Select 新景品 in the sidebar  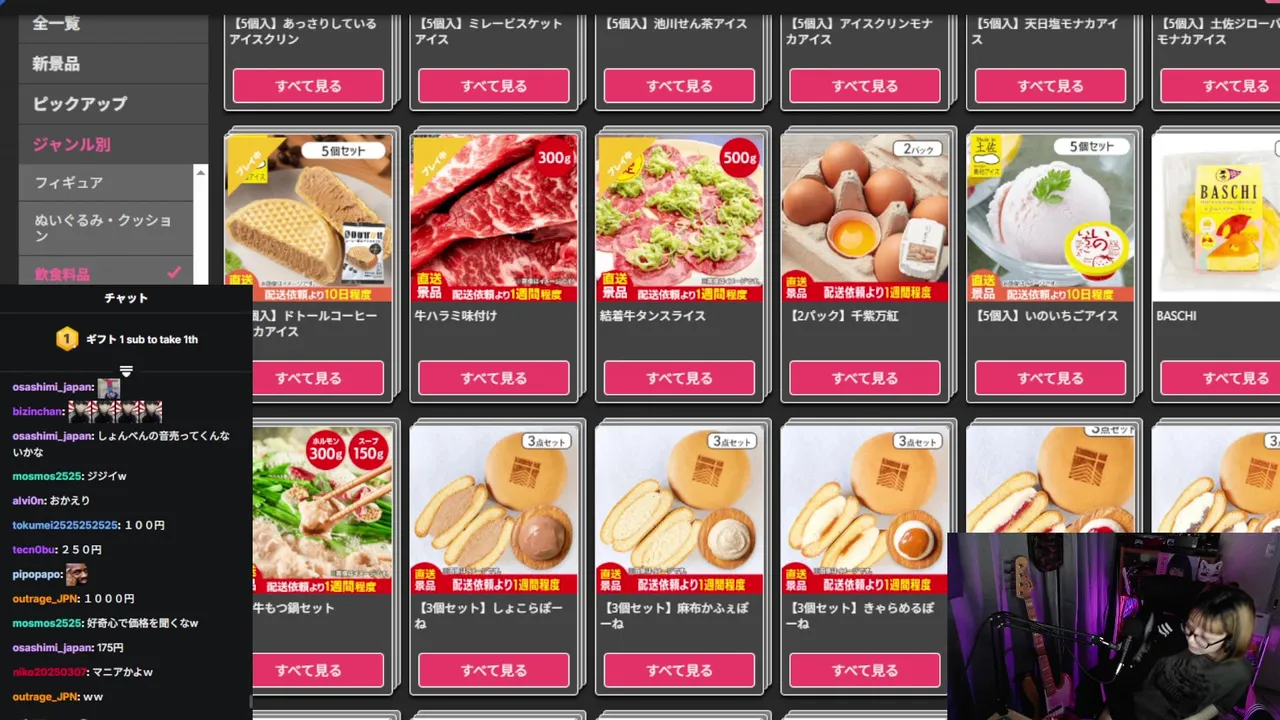click(56, 64)
